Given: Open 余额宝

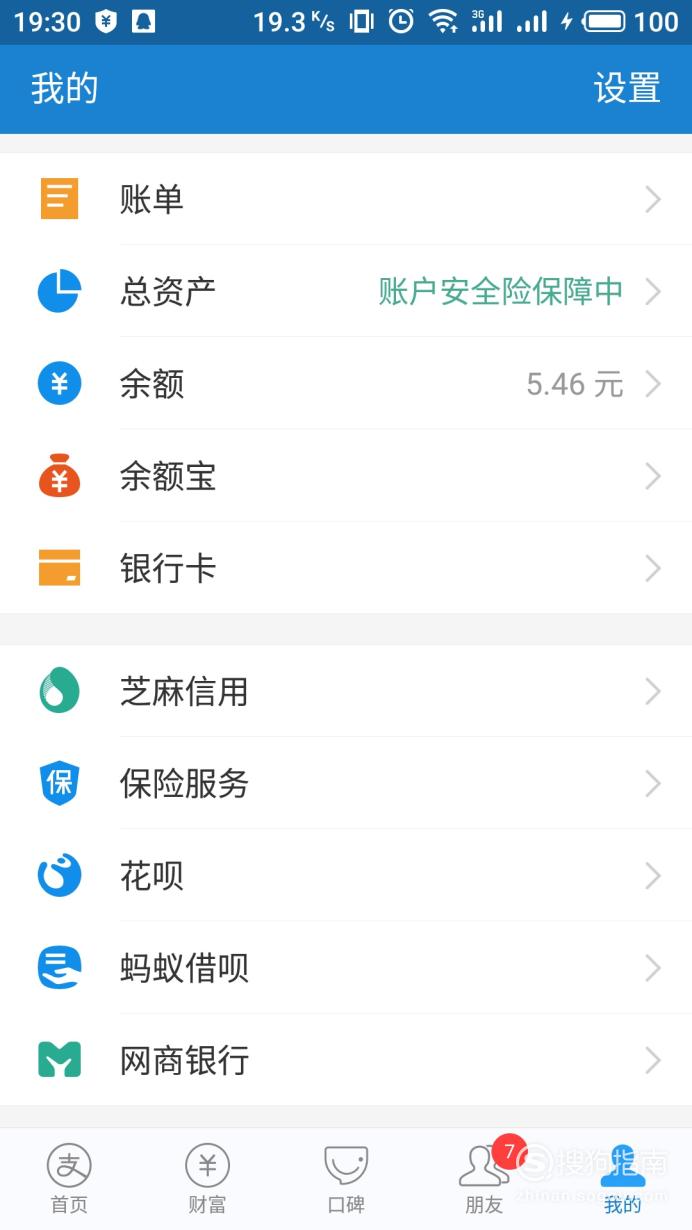Looking at the screenshot, I should (346, 476).
